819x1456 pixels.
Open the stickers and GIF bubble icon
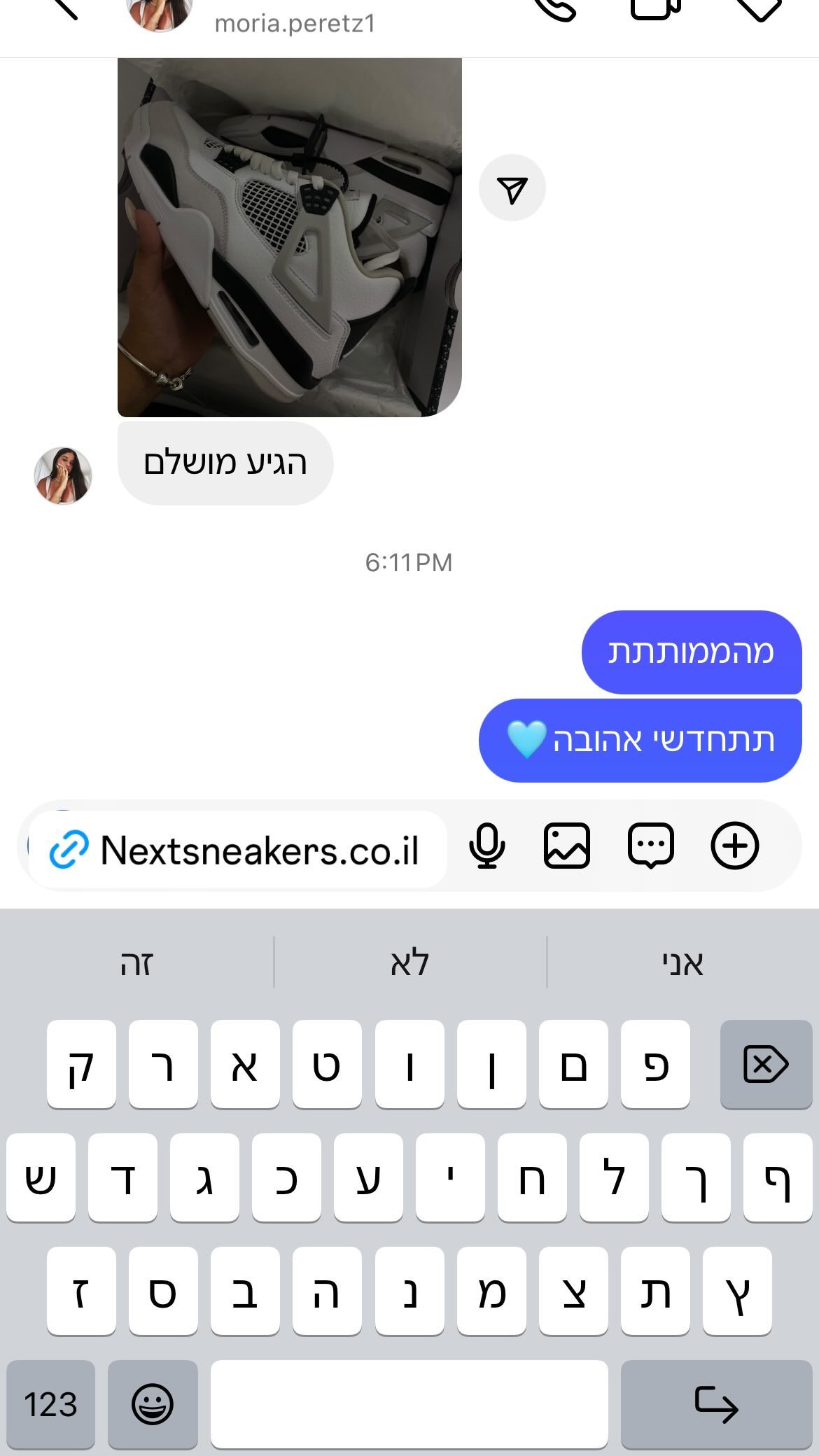pos(651,846)
